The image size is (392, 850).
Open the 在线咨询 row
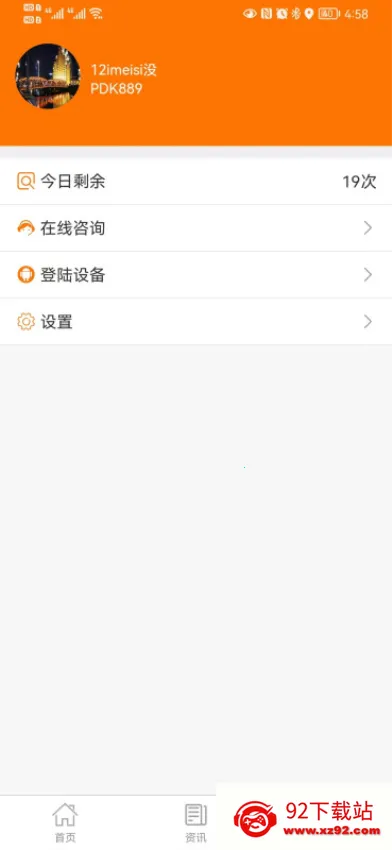coord(196,228)
